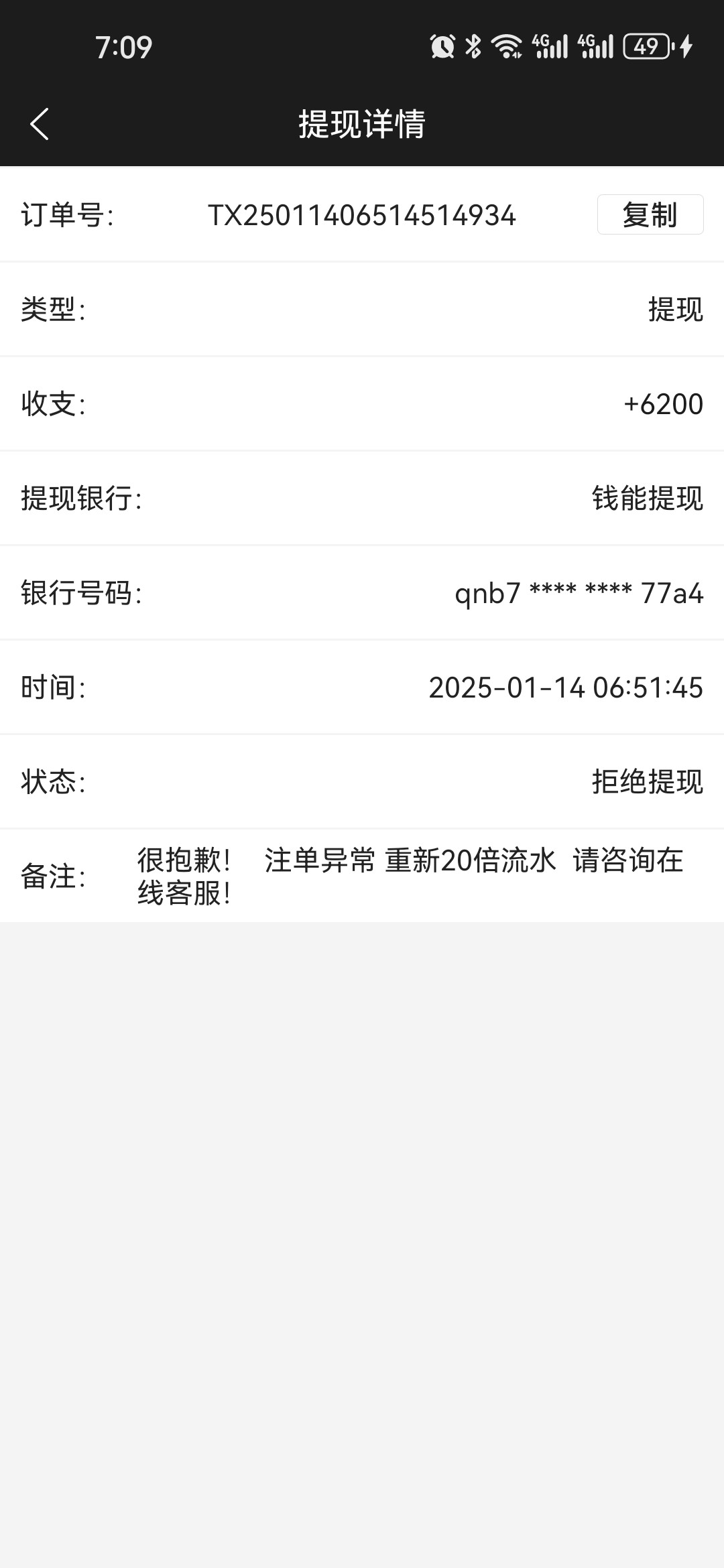
Task: Copy the order number with 复制
Action: point(650,215)
